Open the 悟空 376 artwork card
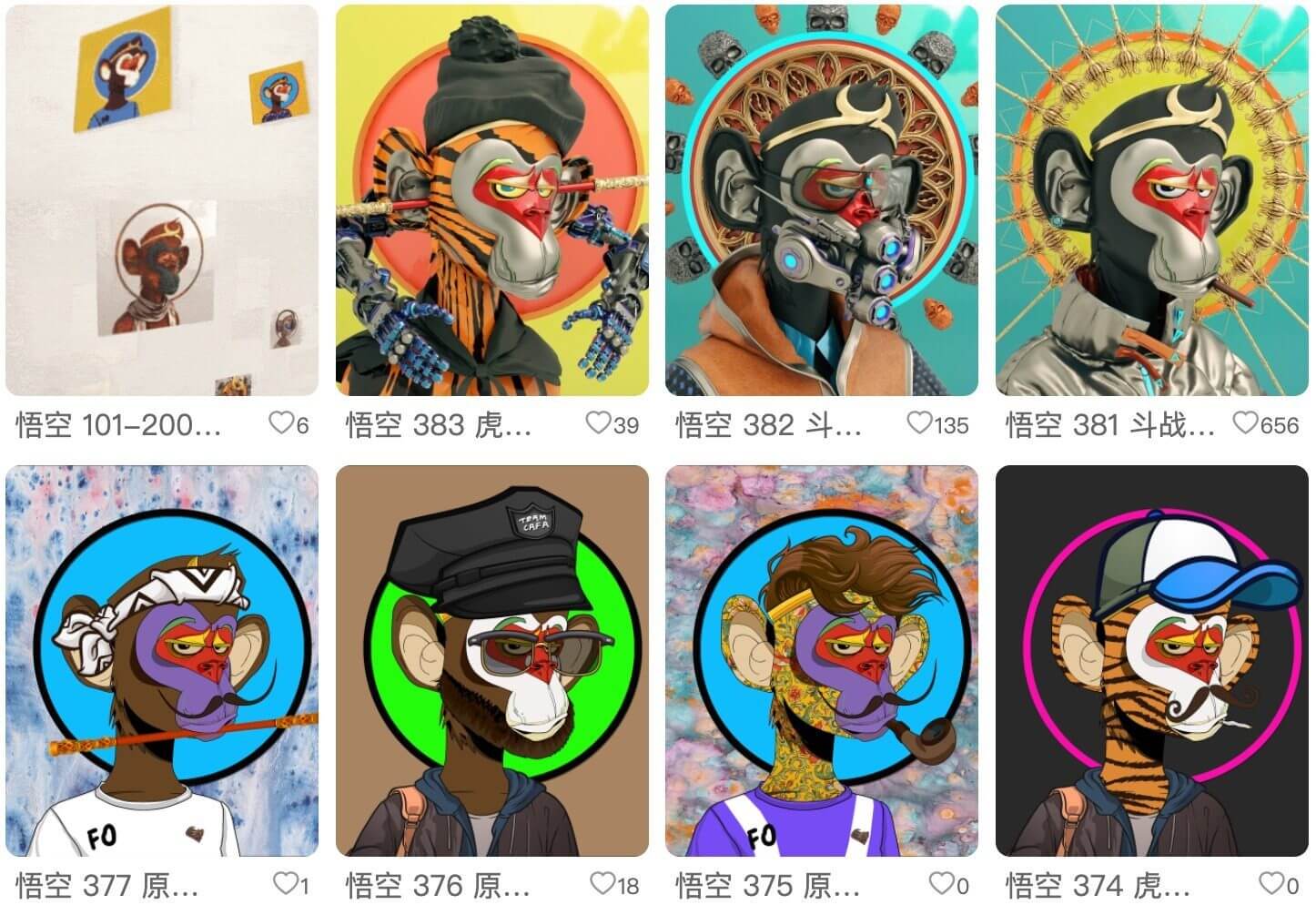 click(x=491, y=660)
